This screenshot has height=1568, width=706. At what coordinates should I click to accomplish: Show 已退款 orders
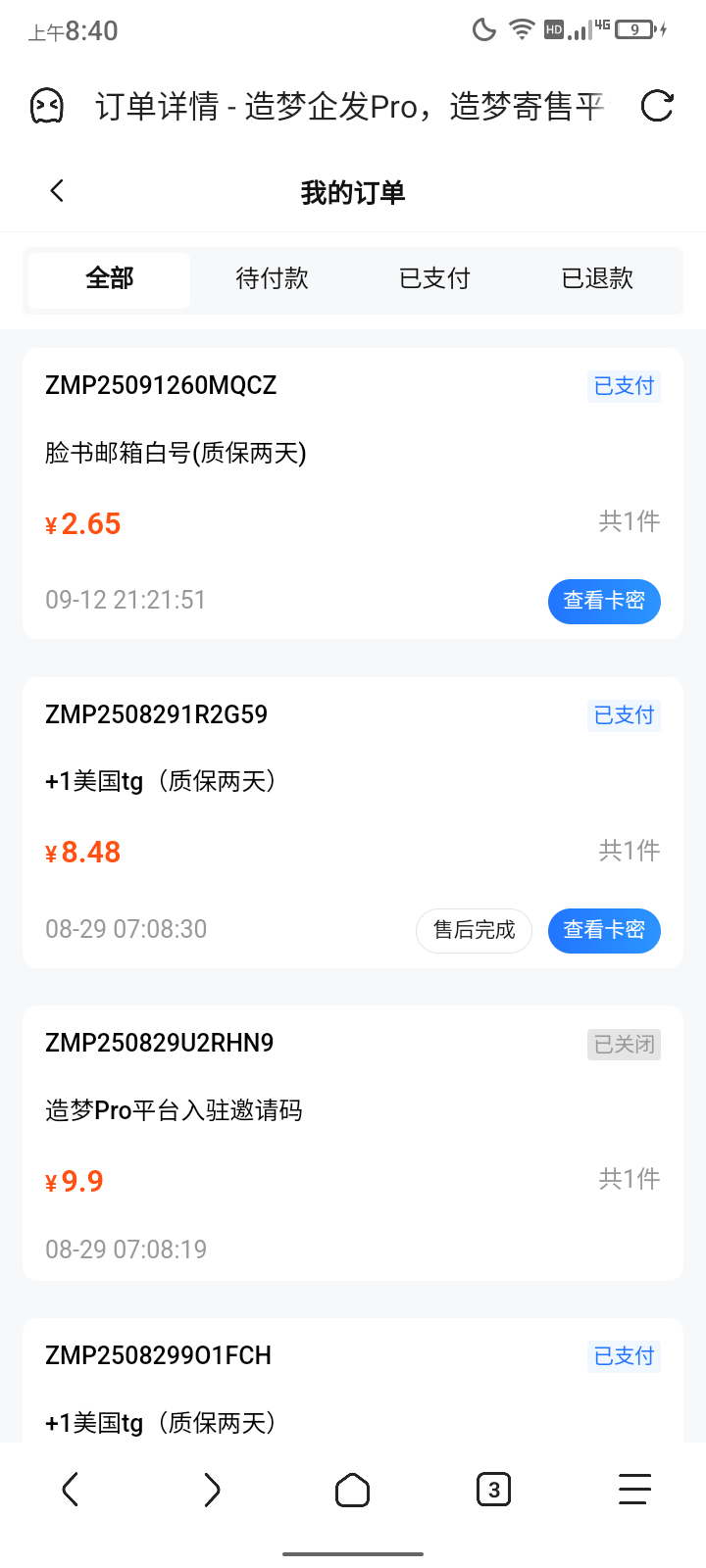point(597,279)
